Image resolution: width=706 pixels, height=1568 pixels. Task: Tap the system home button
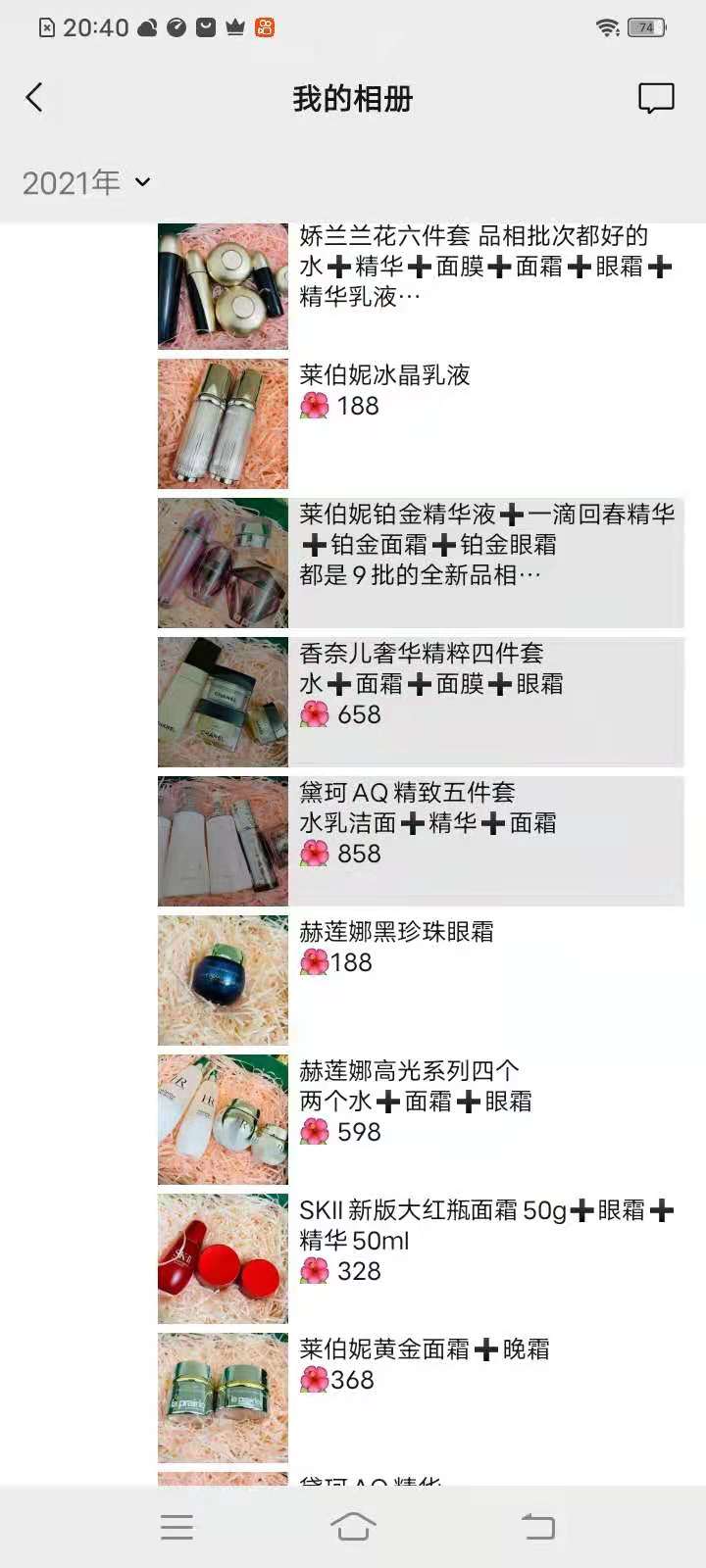[x=353, y=1526]
